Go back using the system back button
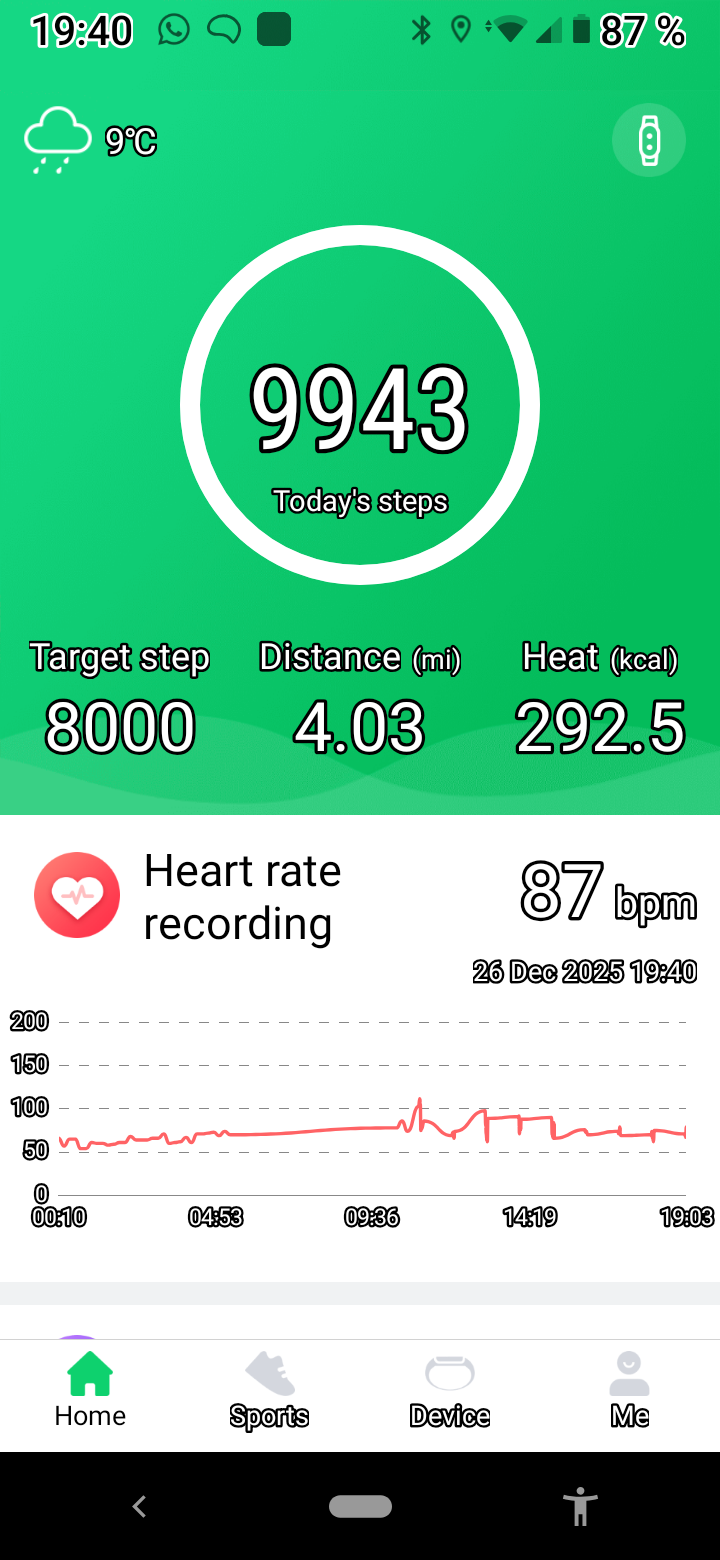 [140, 1506]
